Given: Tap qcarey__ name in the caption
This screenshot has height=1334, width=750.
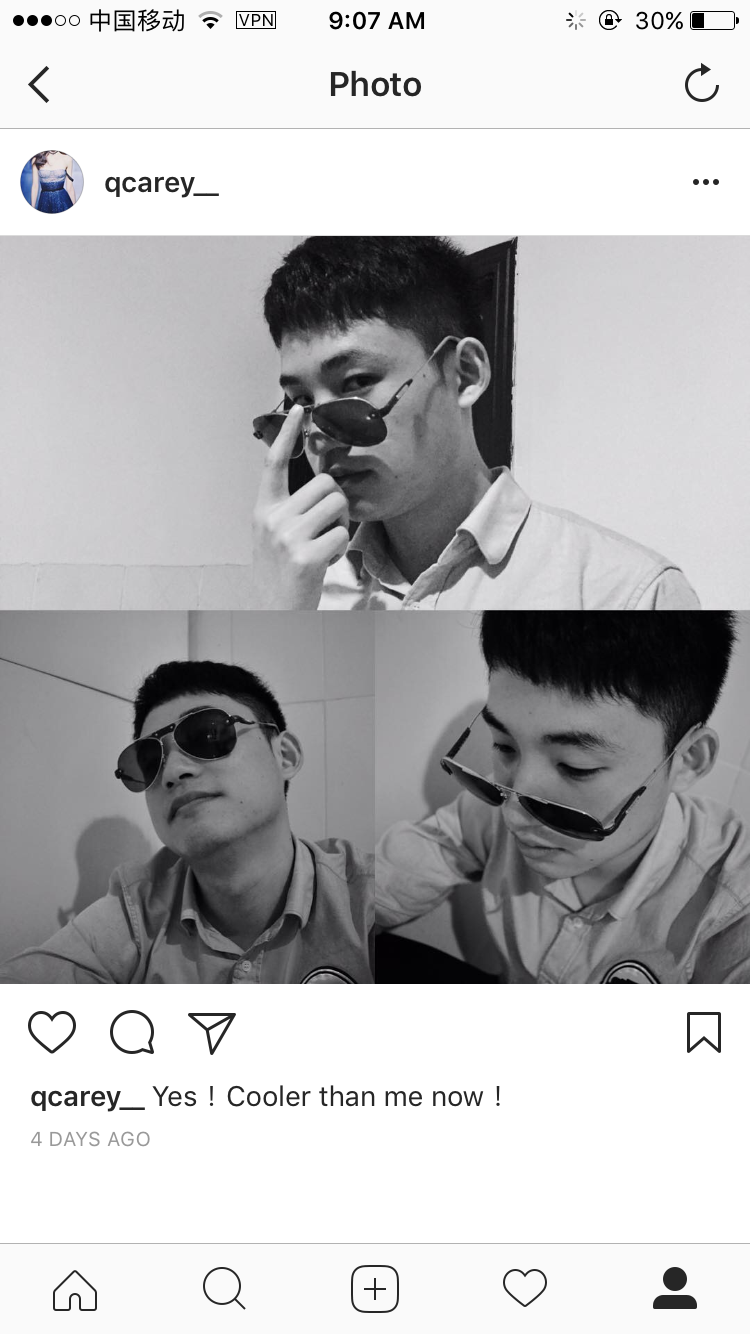Looking at the screenshot, I should [88, 1097].
